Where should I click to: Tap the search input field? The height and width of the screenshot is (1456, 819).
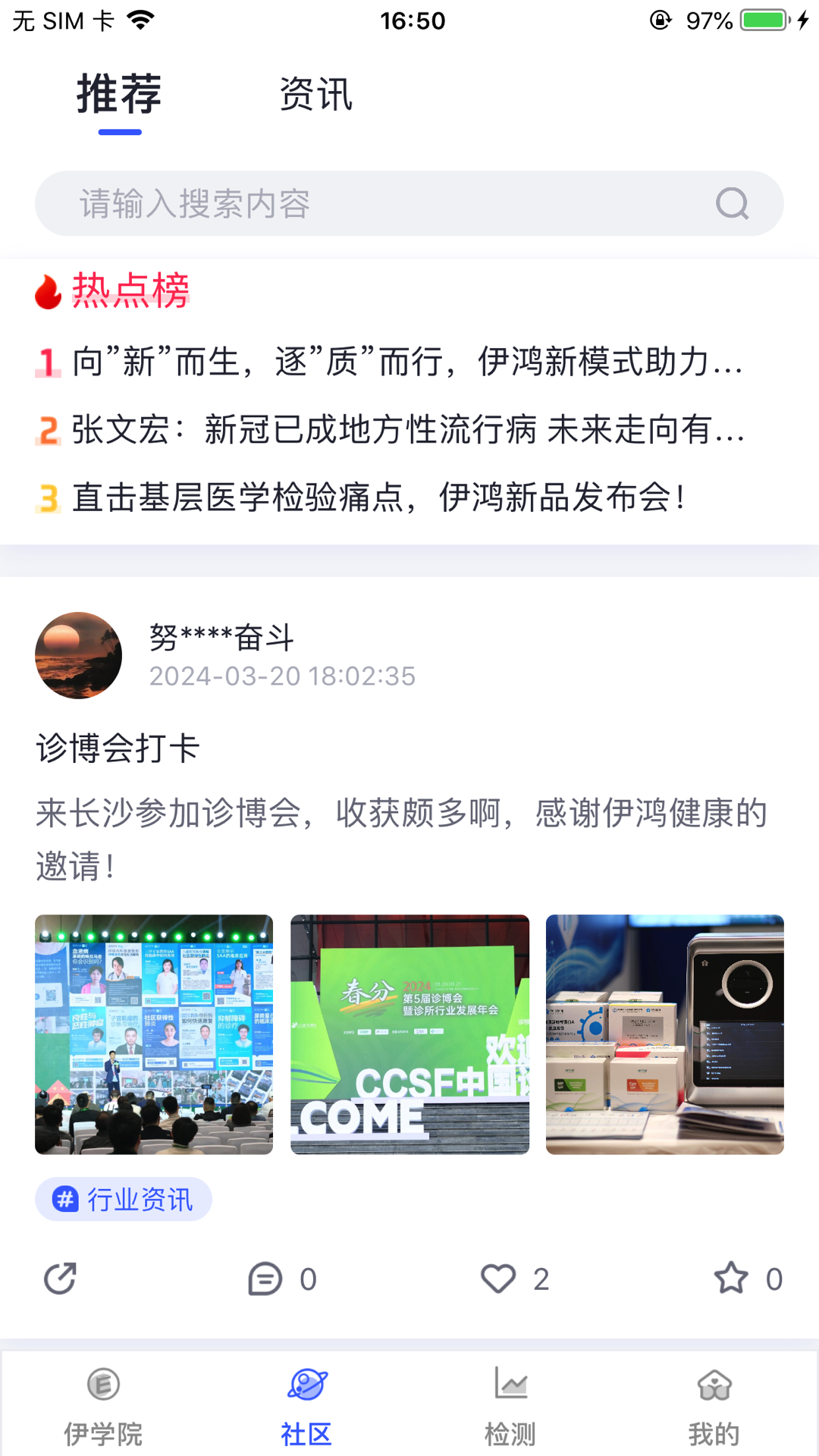341,203
